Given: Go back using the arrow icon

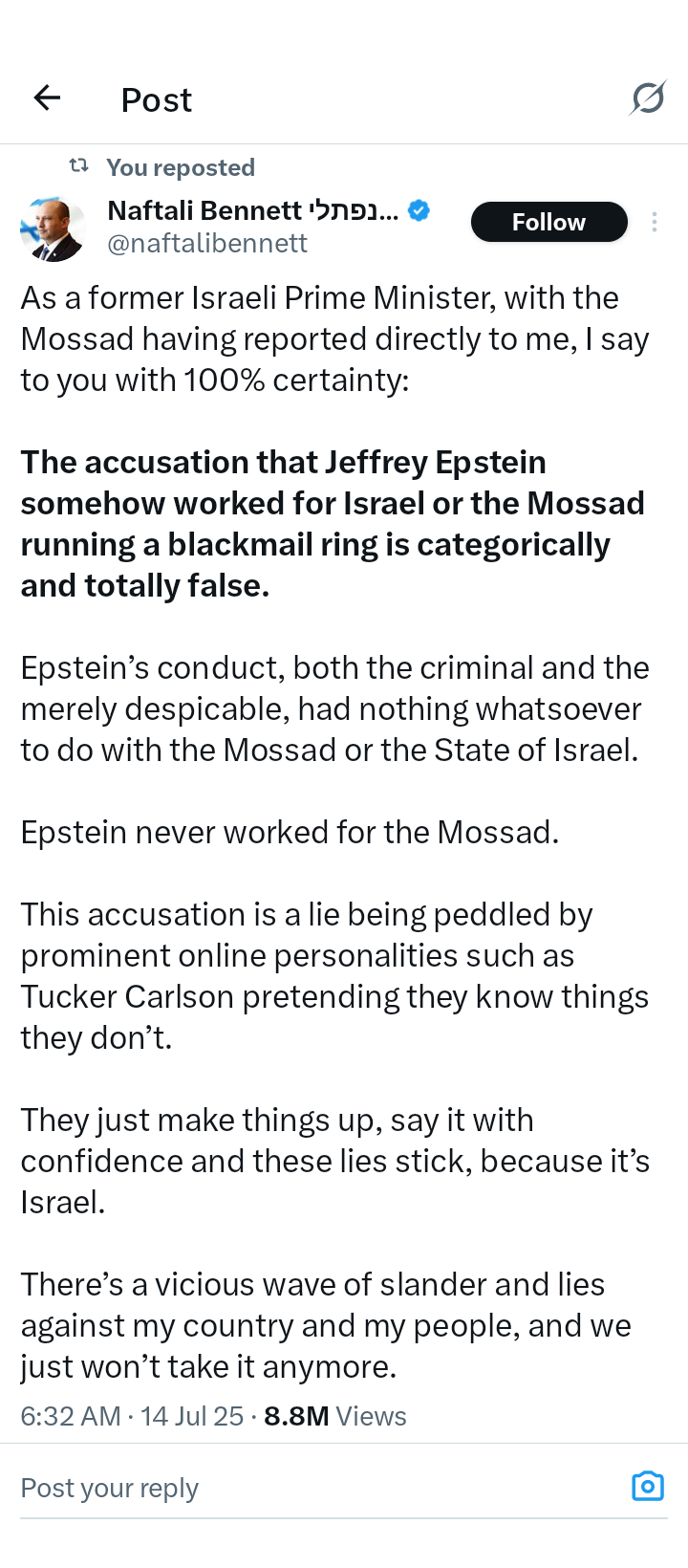Looking at the screenshot, I should [47, 98].
